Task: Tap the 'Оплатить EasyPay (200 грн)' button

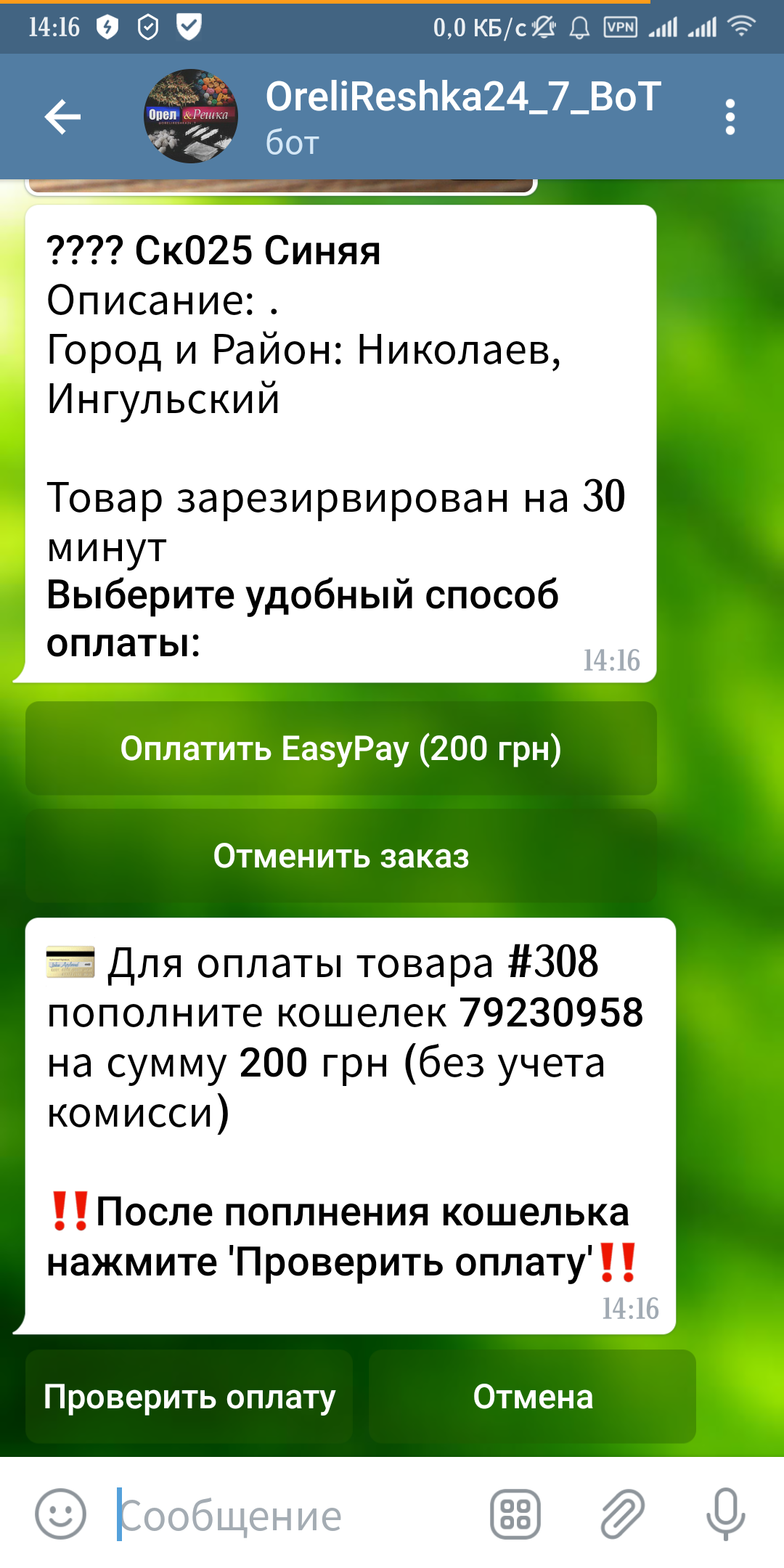Action: coord(341,748)
